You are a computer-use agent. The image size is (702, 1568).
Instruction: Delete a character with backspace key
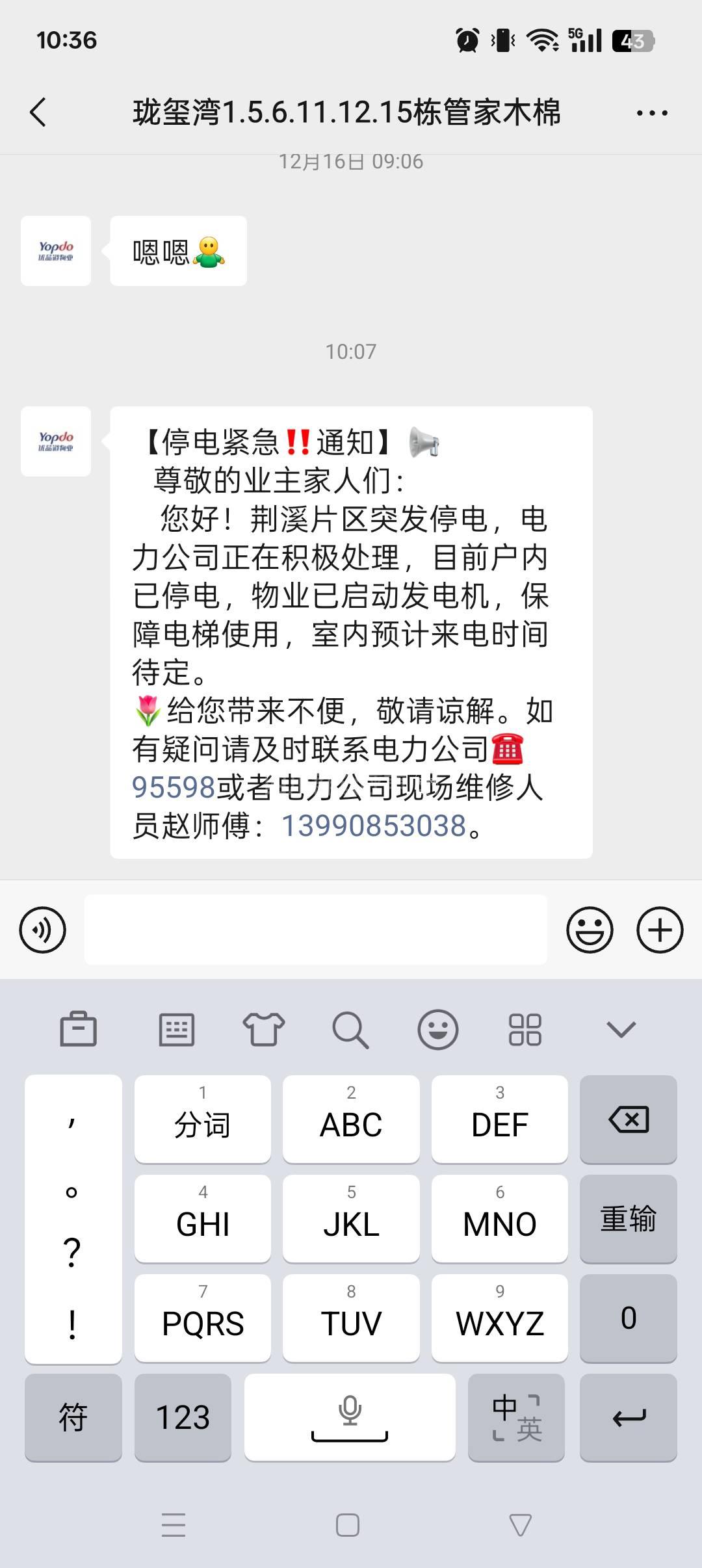coord(628,1119)
